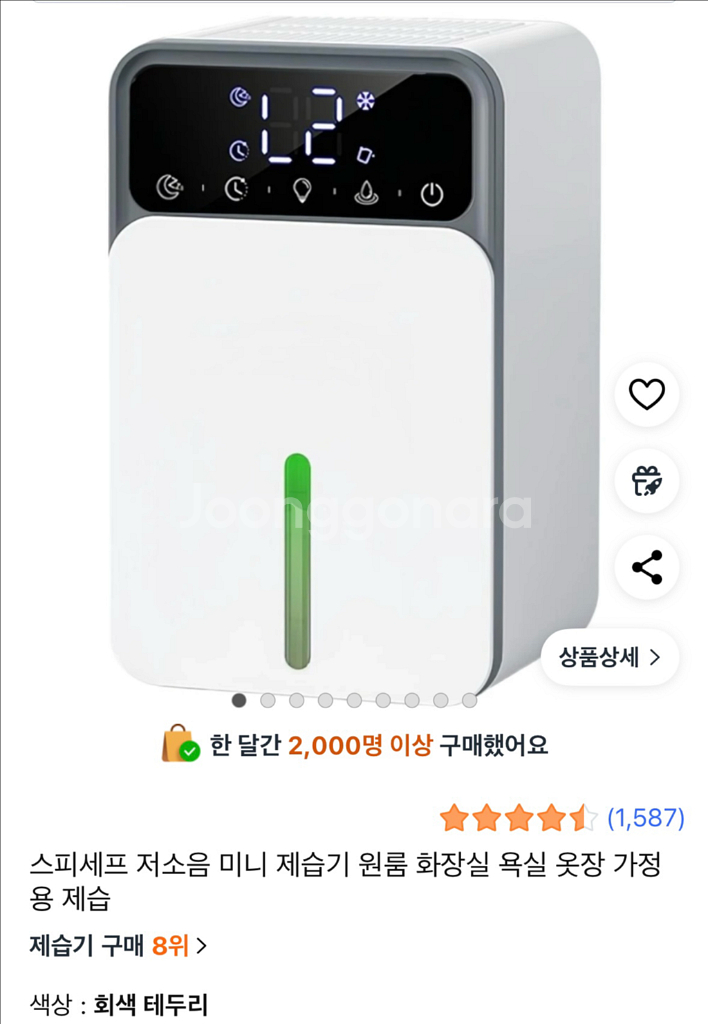Jump to the second product image dot

(x=268, y=701)
